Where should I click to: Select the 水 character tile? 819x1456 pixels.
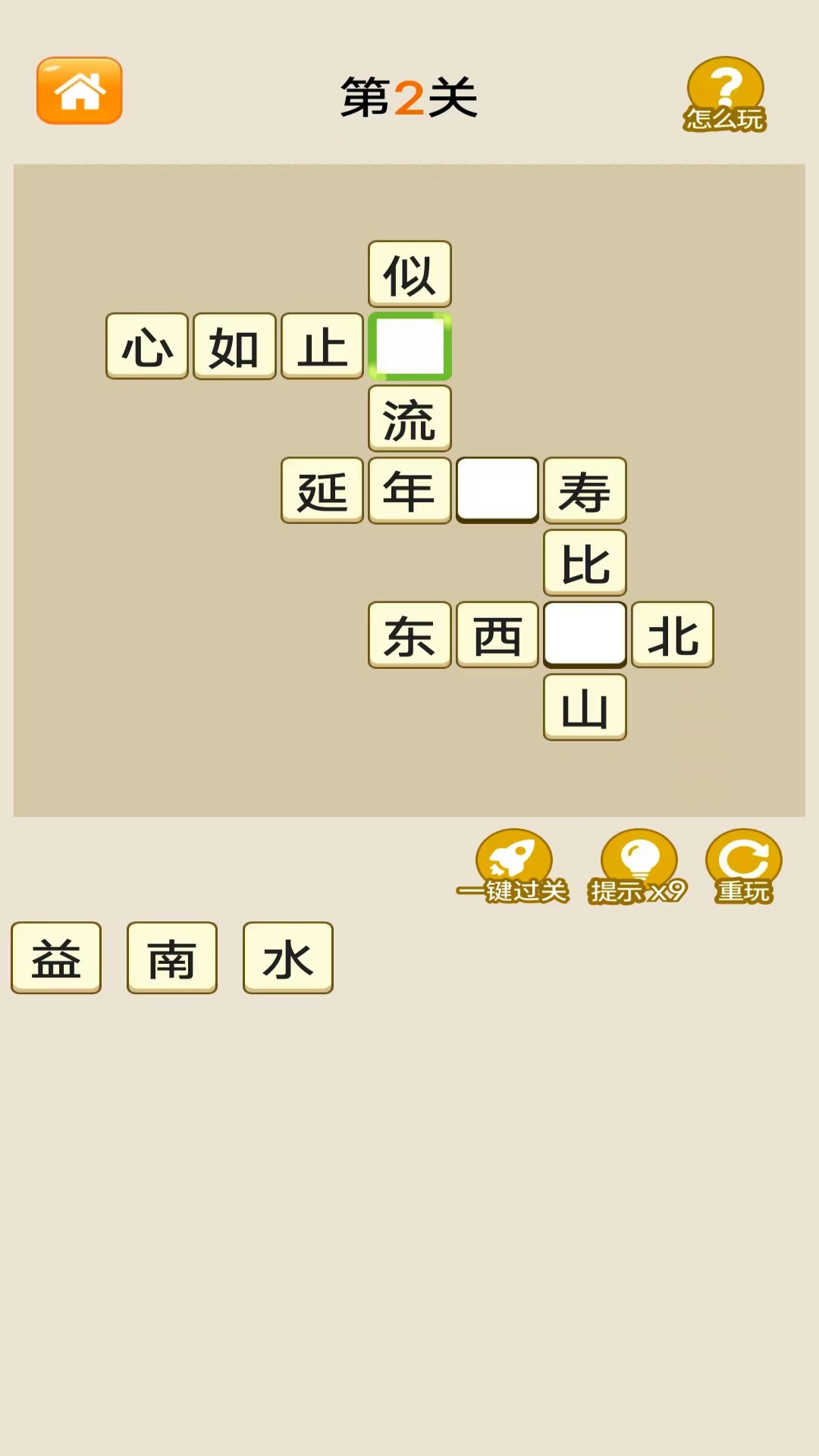pyautogui.click(x=288, y=958)
